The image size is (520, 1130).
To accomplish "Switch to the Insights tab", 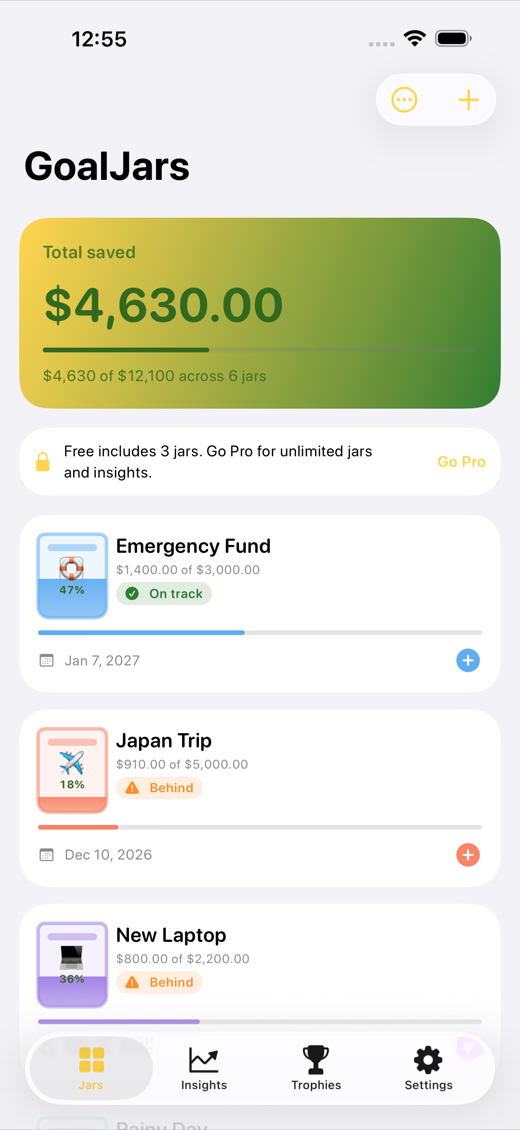I will click(x=204, y=1069).
